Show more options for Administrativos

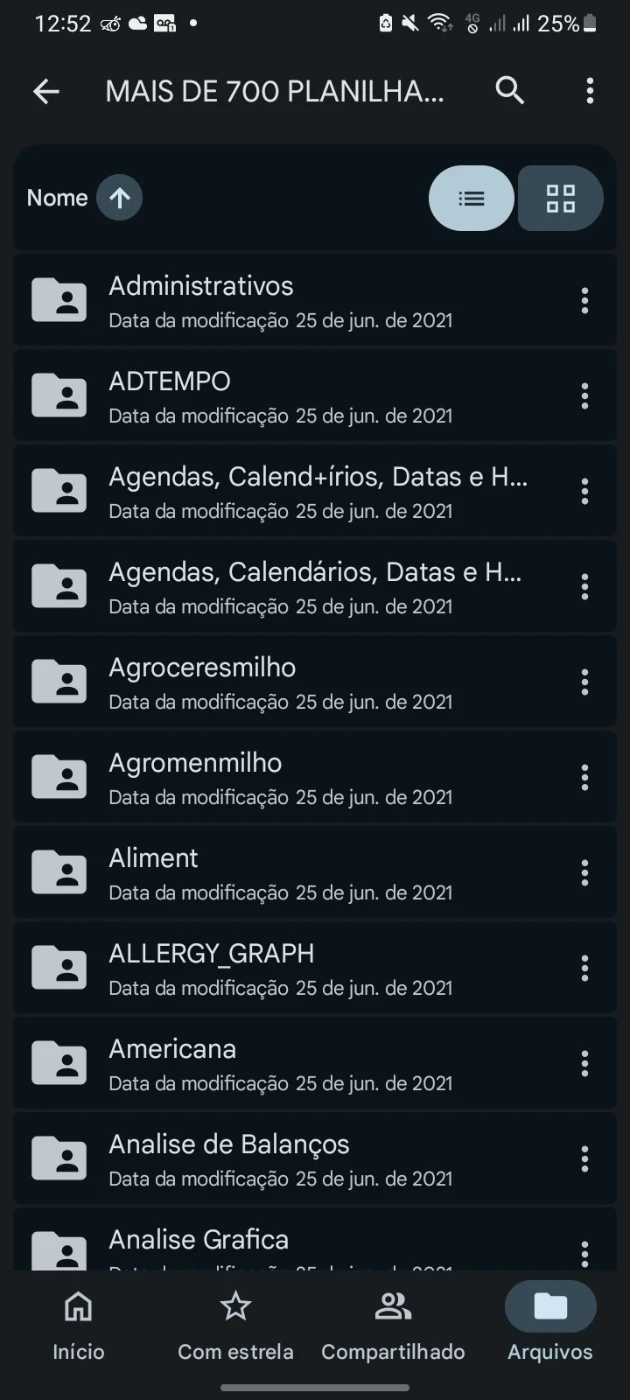coord(585,300)
